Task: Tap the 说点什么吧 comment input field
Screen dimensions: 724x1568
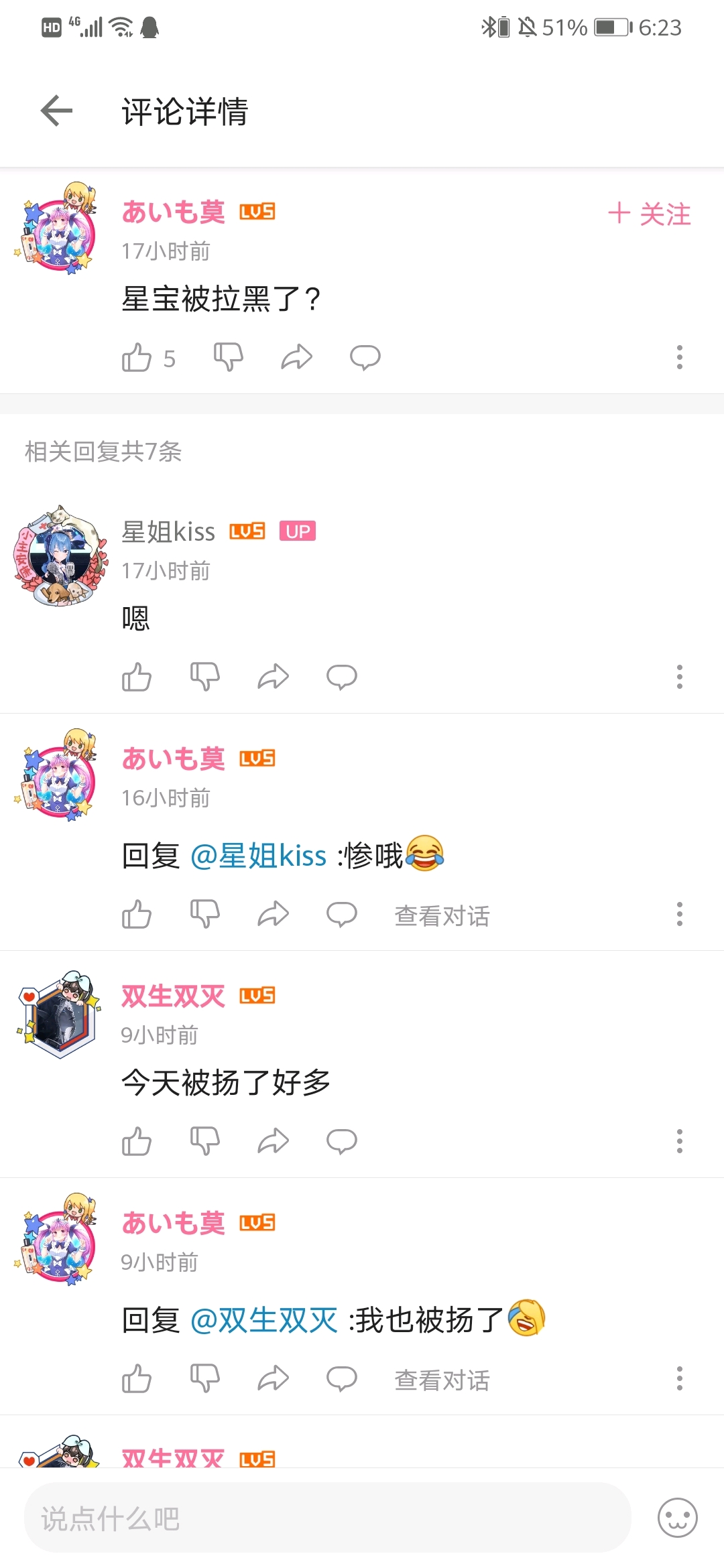Action: (327, 1518)
